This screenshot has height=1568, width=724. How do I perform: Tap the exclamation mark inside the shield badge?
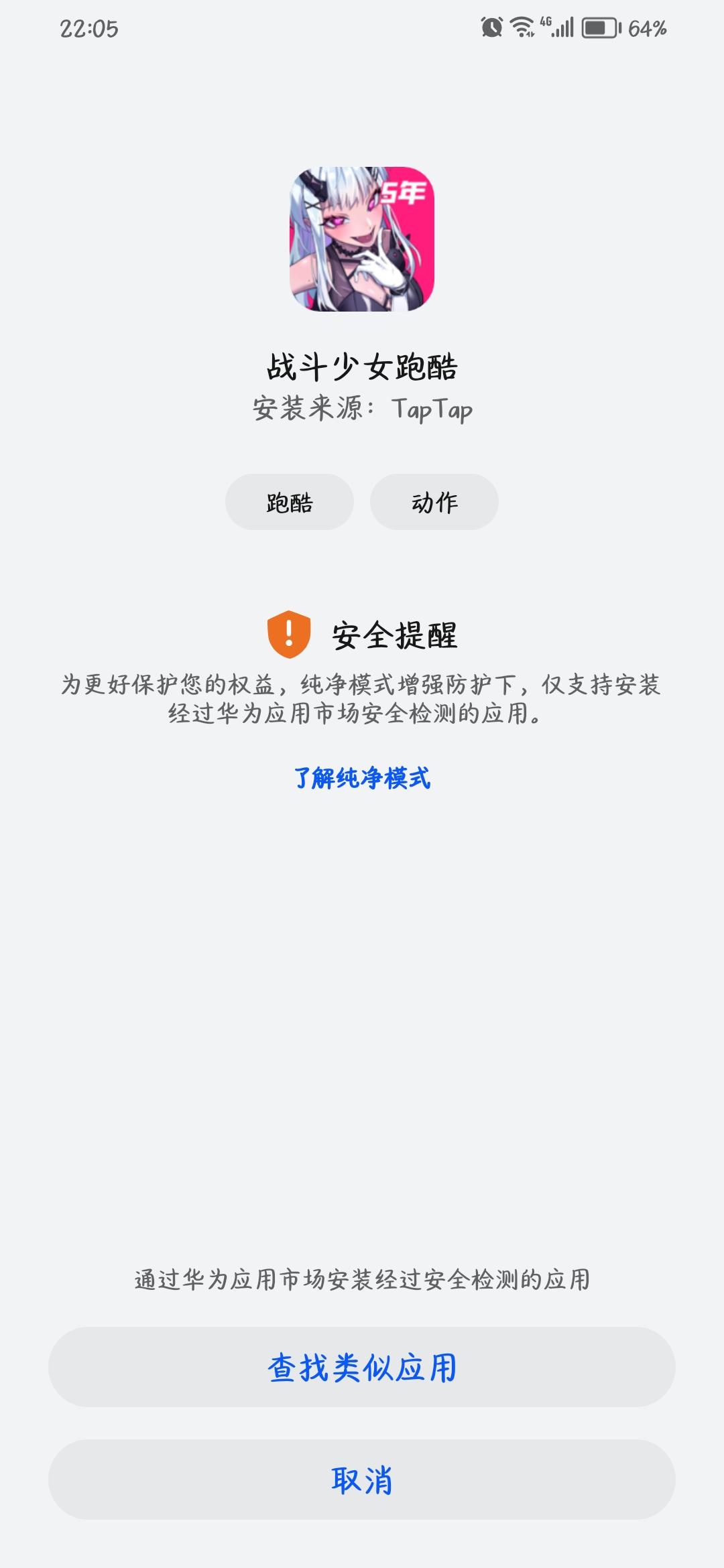click(x=290, y=634)
